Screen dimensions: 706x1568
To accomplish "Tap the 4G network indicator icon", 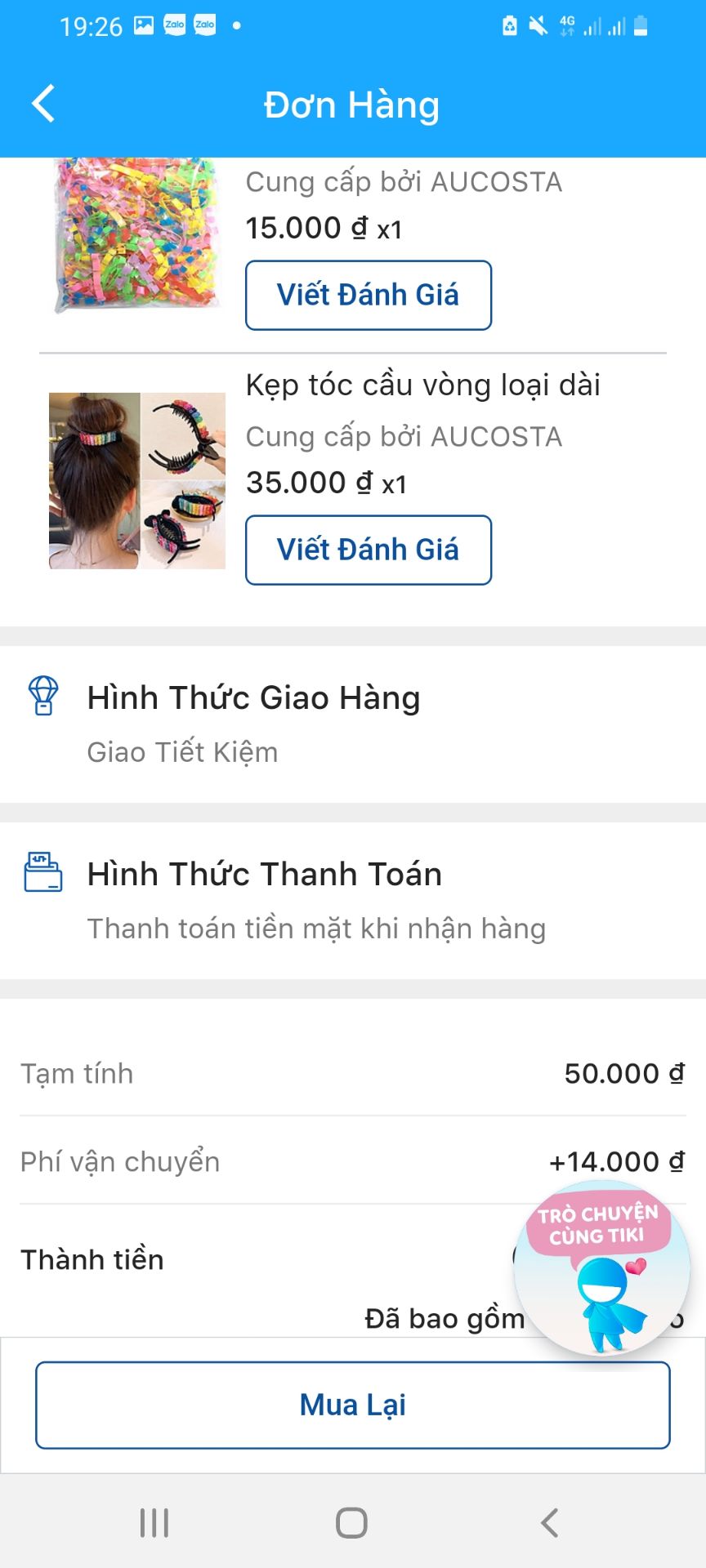I will [x=567, y=24].
